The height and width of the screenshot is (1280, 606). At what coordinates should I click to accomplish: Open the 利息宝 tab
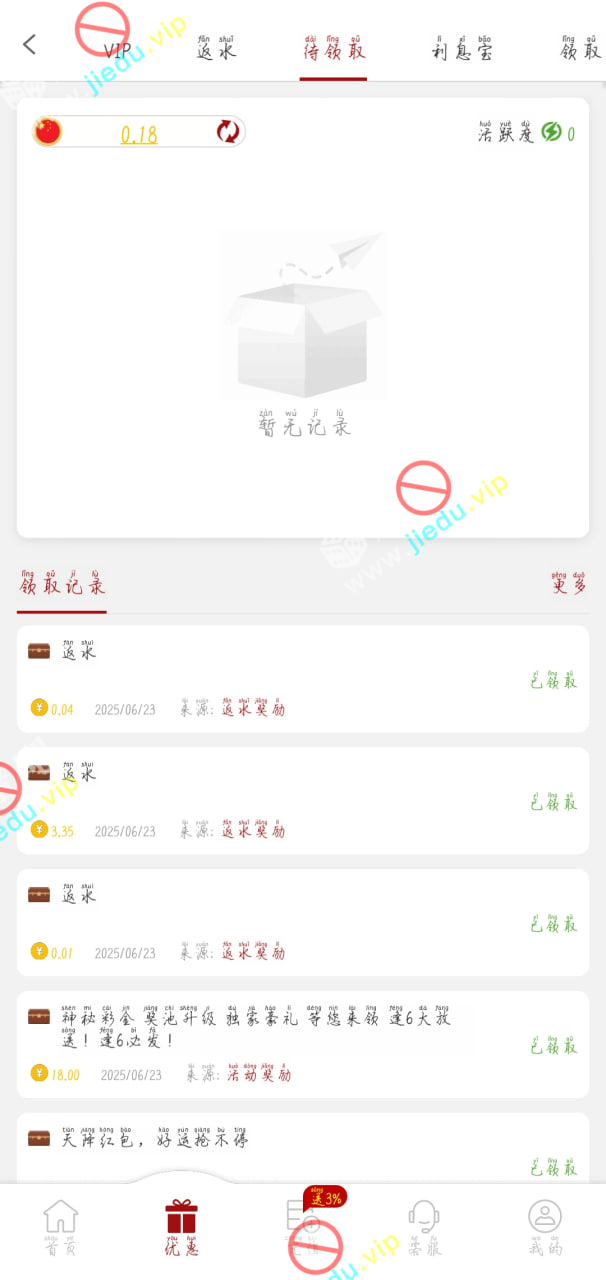pyautogui.click(x=462, y=50)
